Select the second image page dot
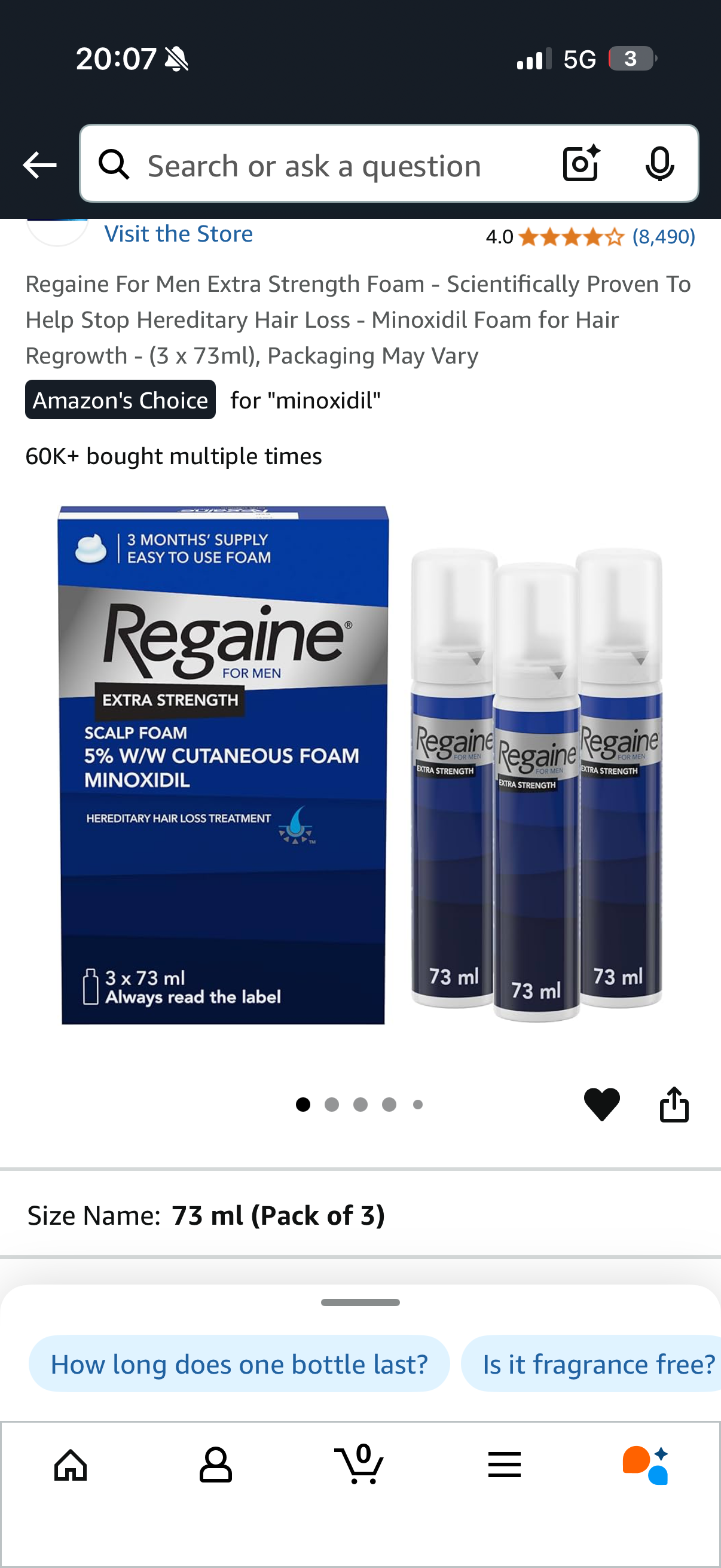This screenshot has width=721, height=1568. [x=332, y=1104]
